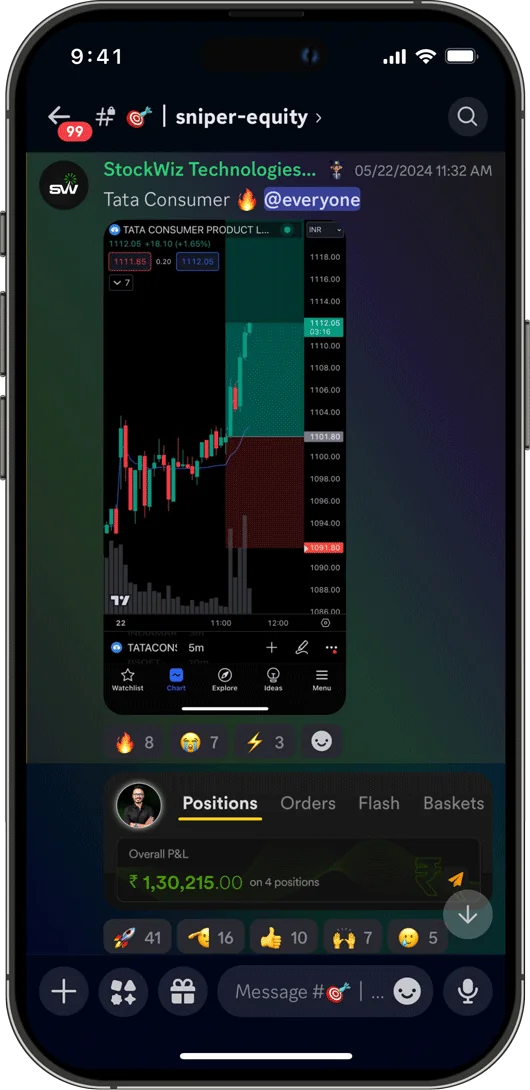Open StockWiz Technologies avatar profile

pyautogui.click(x=64, y=186)
